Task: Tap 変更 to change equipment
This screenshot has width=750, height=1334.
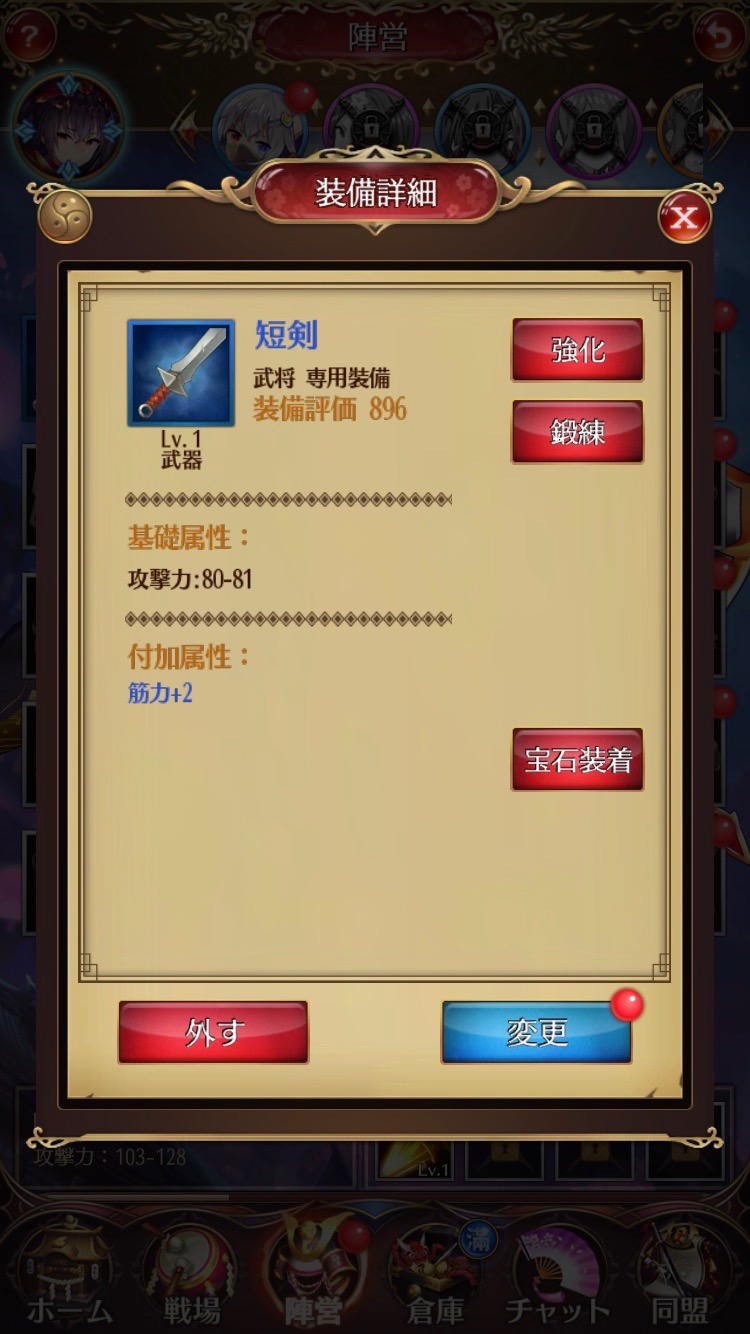Action: [x=537, y=1032]
